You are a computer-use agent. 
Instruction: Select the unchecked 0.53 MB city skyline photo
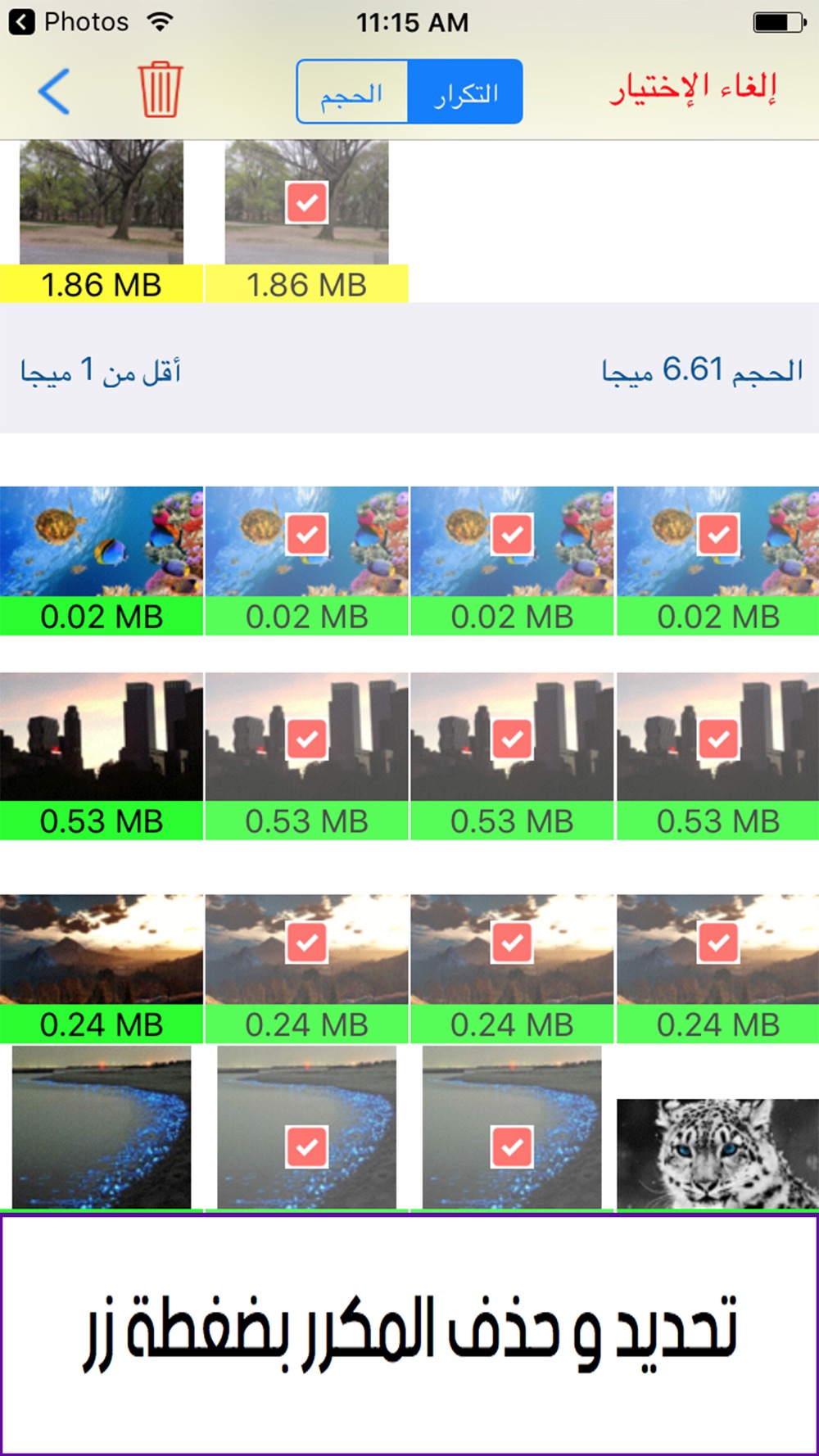click(x=102, y=737)
